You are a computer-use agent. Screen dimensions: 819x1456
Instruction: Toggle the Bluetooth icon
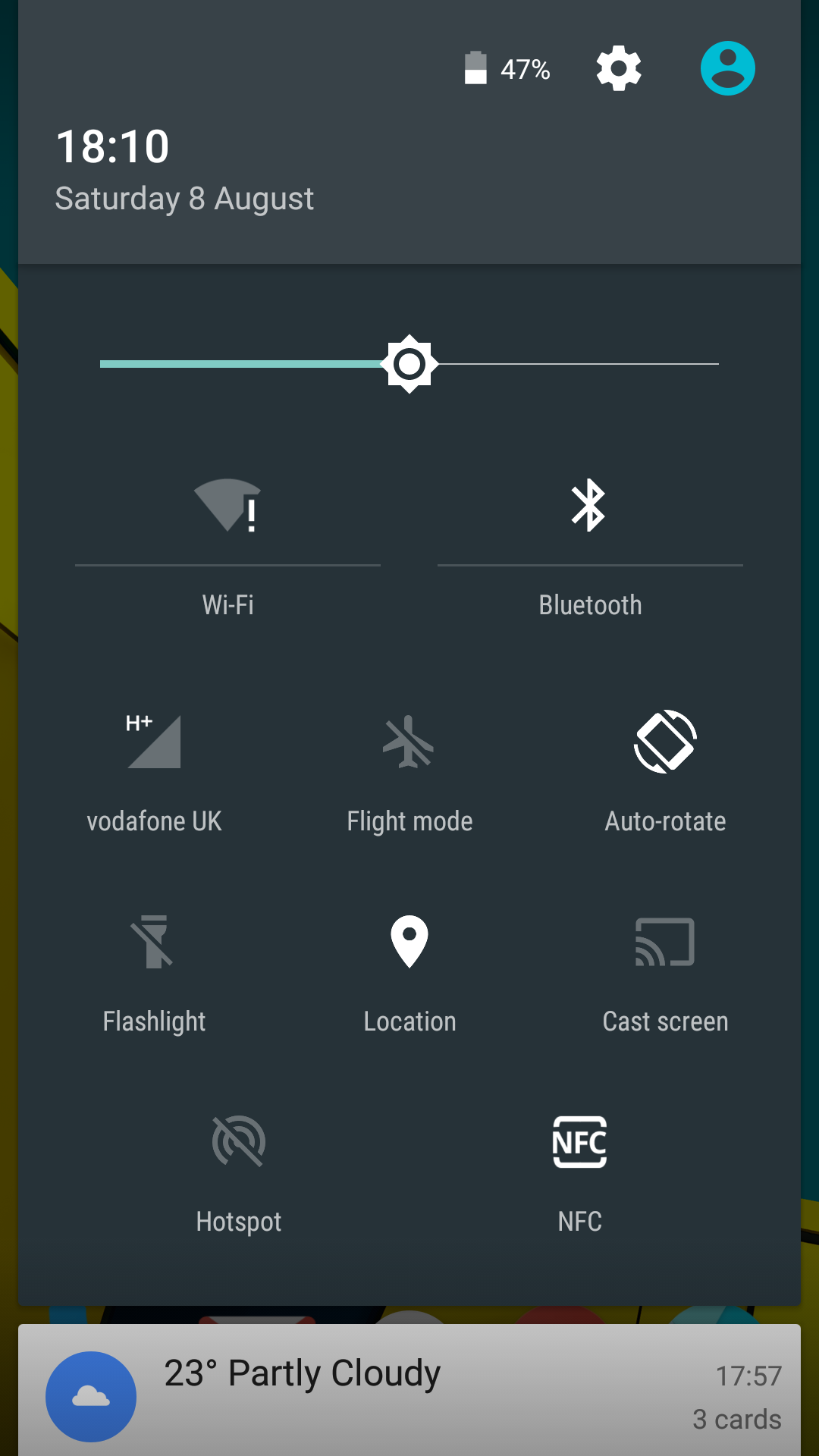[x=589, y=506]
